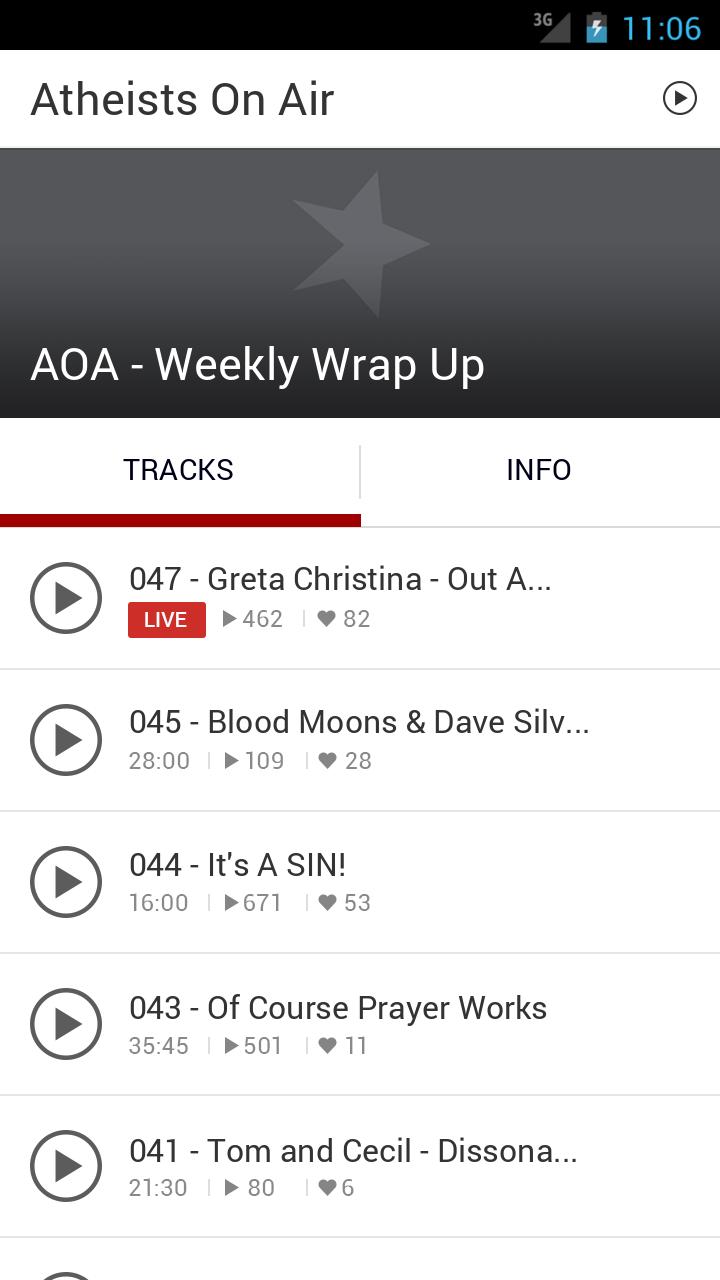Play track 045 - Blood Moons & Dave Silv
Viewport: 720px width, 1280px height.
coord(66,740)
